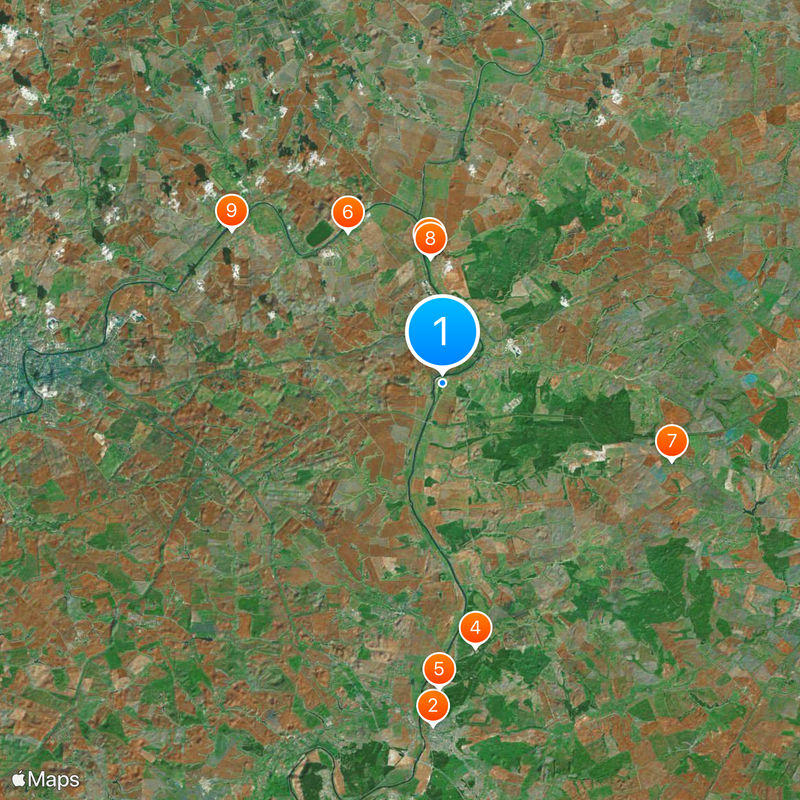Tap map pin number 2
The image size is (800, 800).
click(x=433, y=705)
